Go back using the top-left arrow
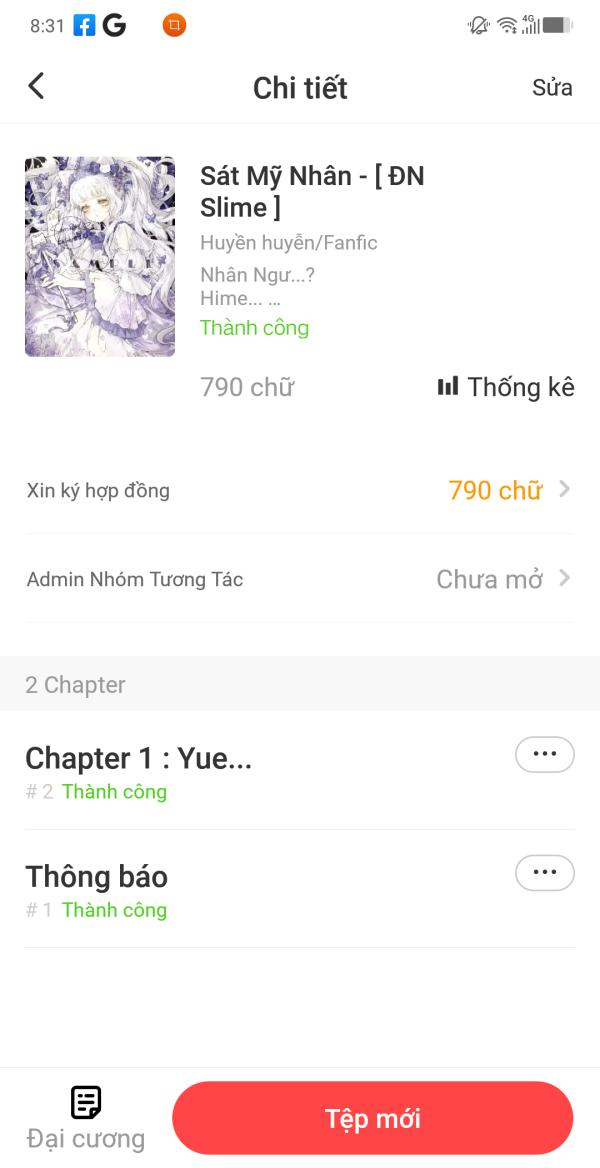 (x=36, y=87)
